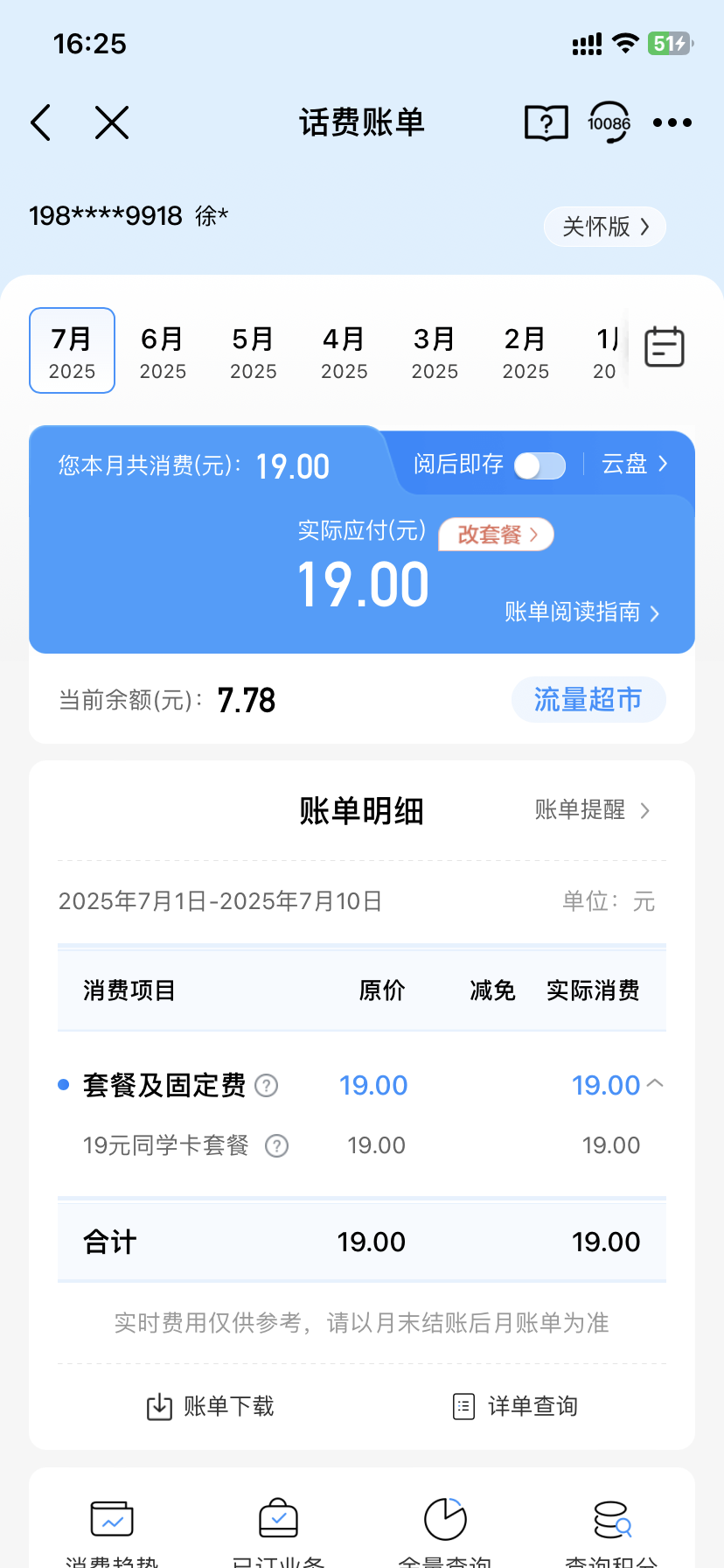Viewport: 724px width, 1568px height.
Task: Select the 6月 2025 bill tab
Action: [163, 351]
